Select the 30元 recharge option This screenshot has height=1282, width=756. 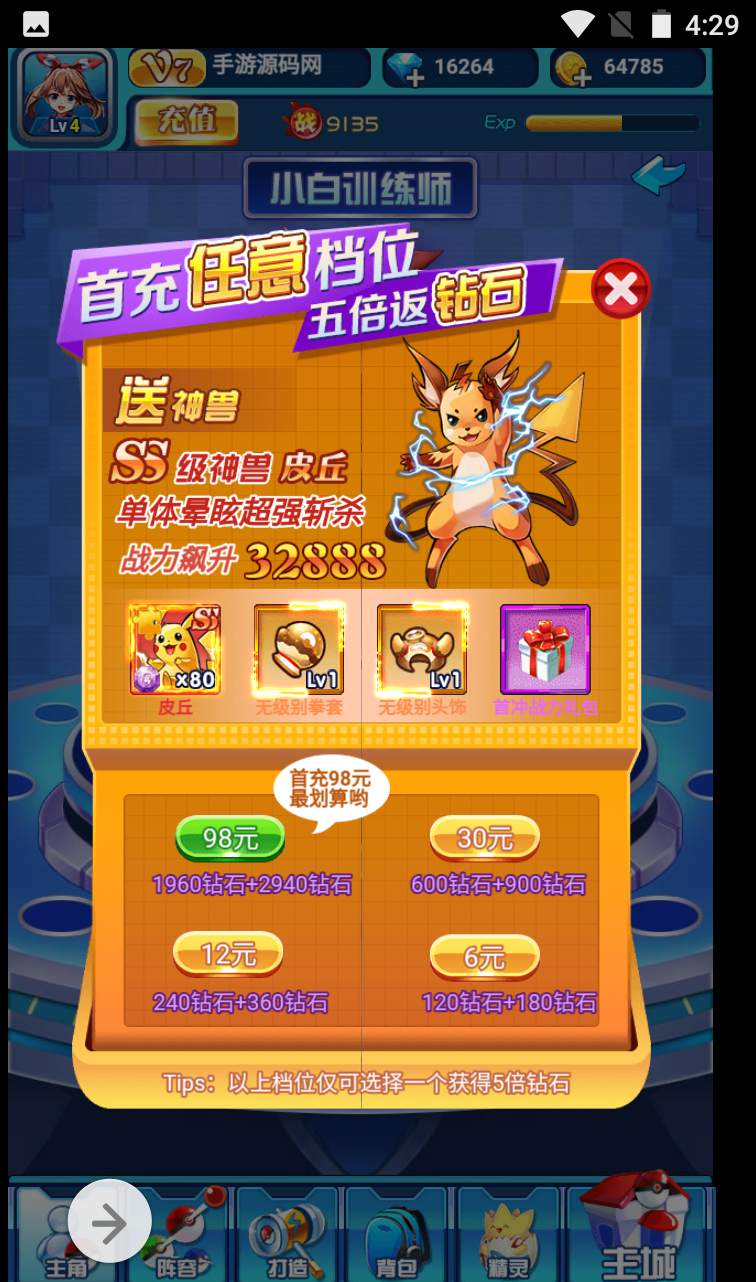point(484,838)
